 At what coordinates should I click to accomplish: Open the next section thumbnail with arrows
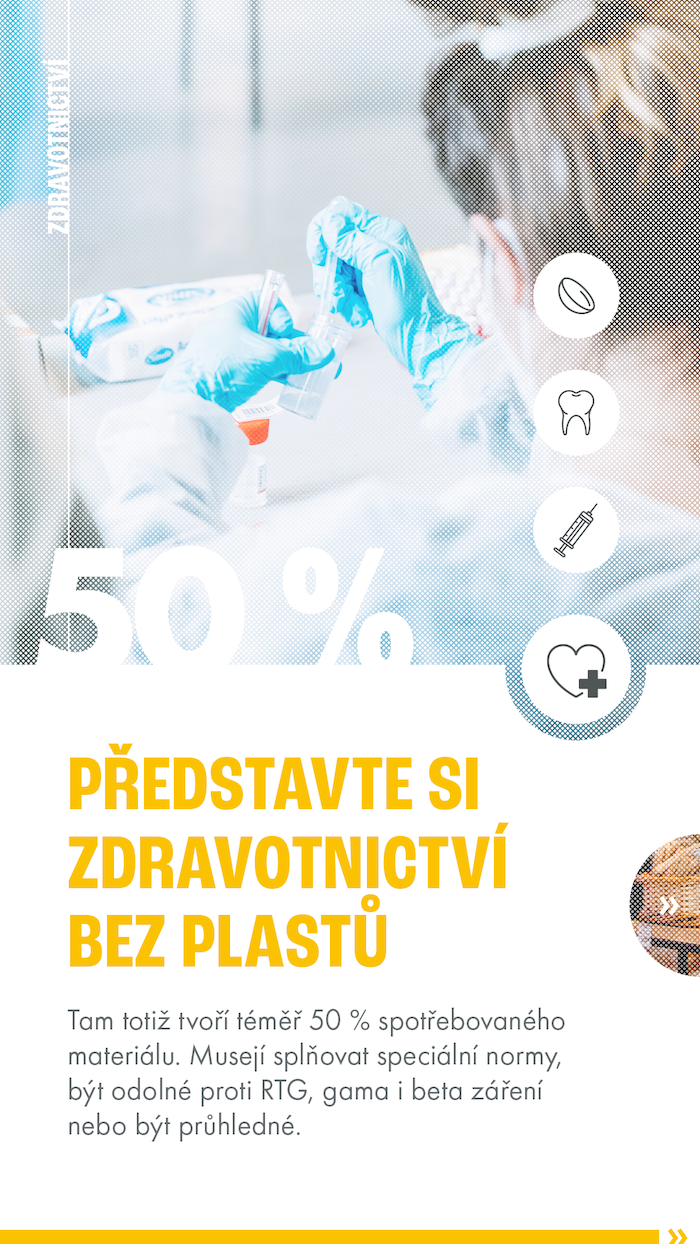click(668, 905)
